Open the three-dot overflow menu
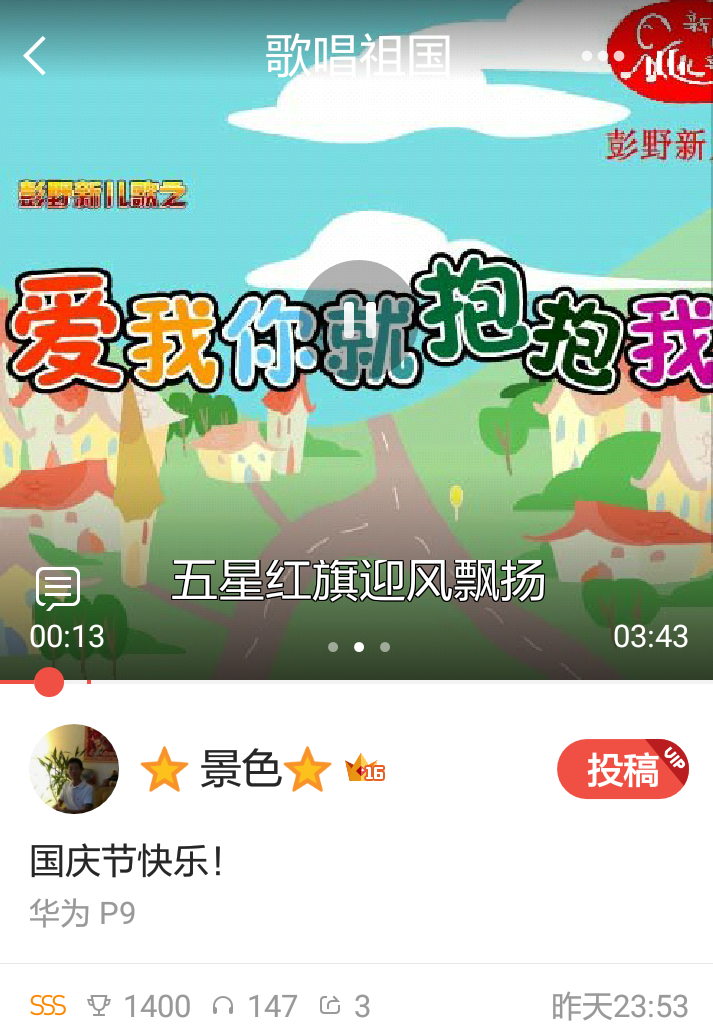The image size is (713, 1025). point(602,56)
